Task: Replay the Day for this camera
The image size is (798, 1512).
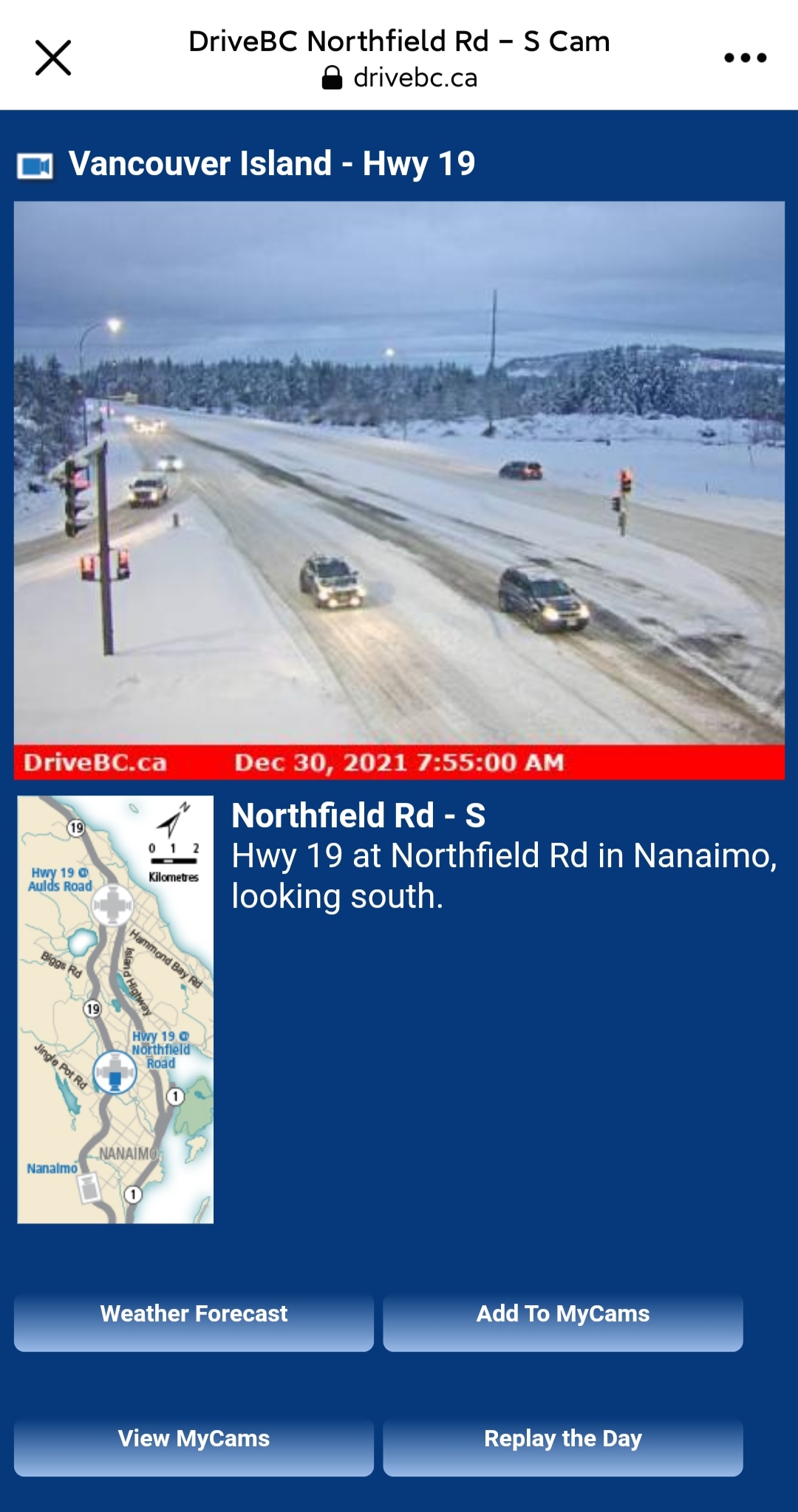Action: tap(562, 1446)
